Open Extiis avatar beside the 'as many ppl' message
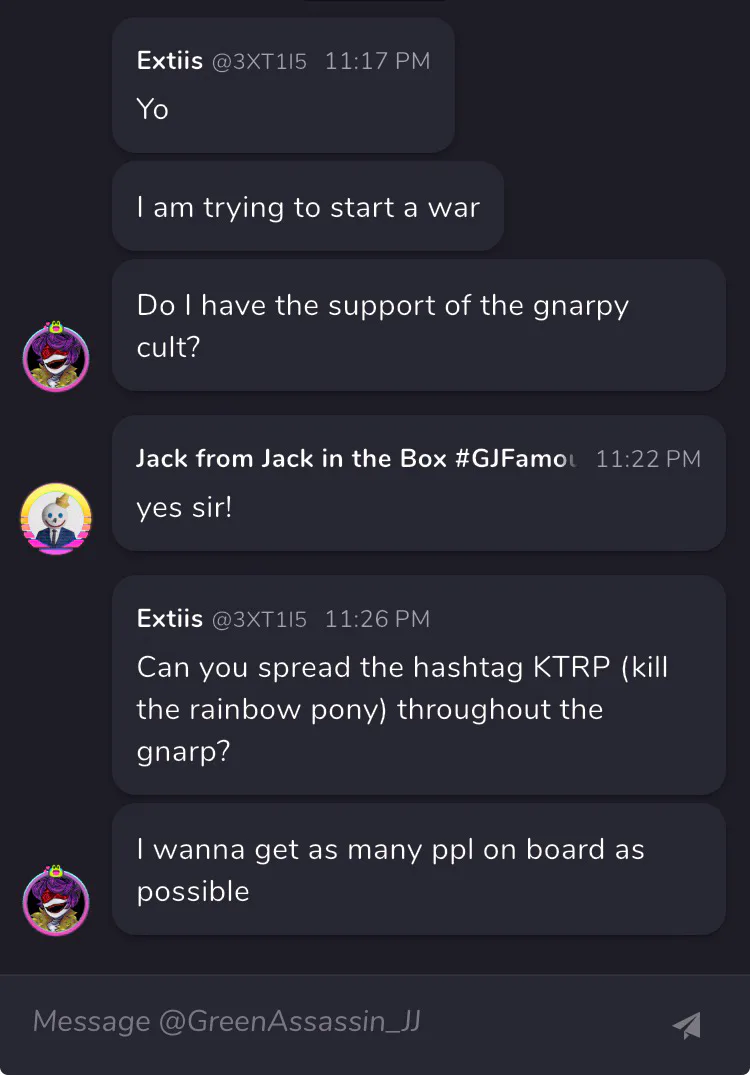Viewport: 750px width, 1075px height. (56, 901)
